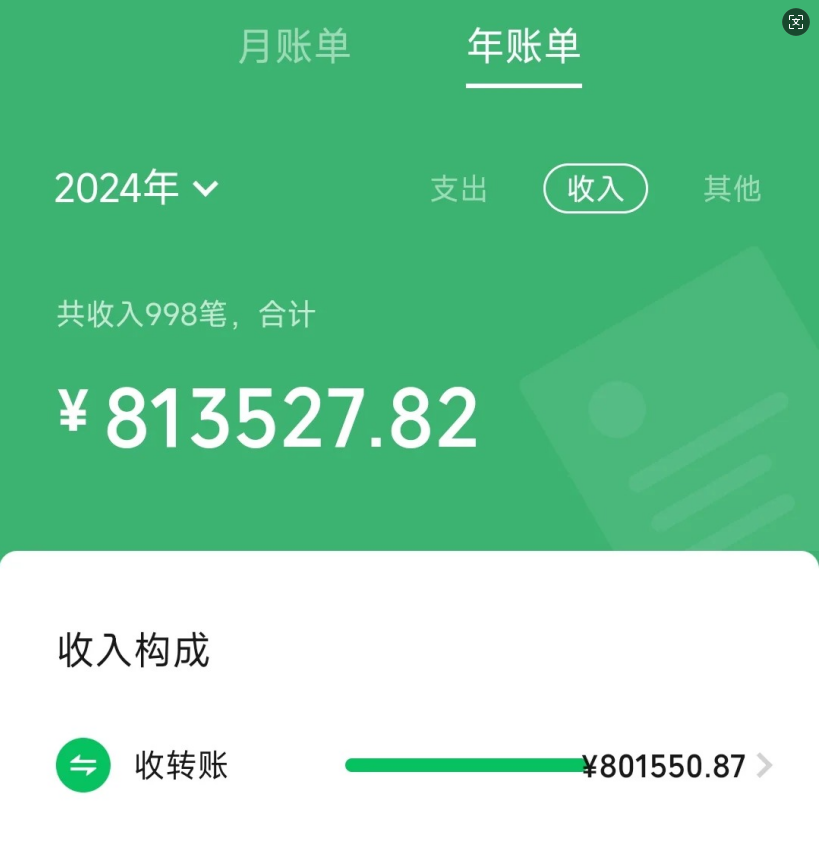Show the 支出 expense view
This screenshot has height=843, width=819.
point(459,188)
